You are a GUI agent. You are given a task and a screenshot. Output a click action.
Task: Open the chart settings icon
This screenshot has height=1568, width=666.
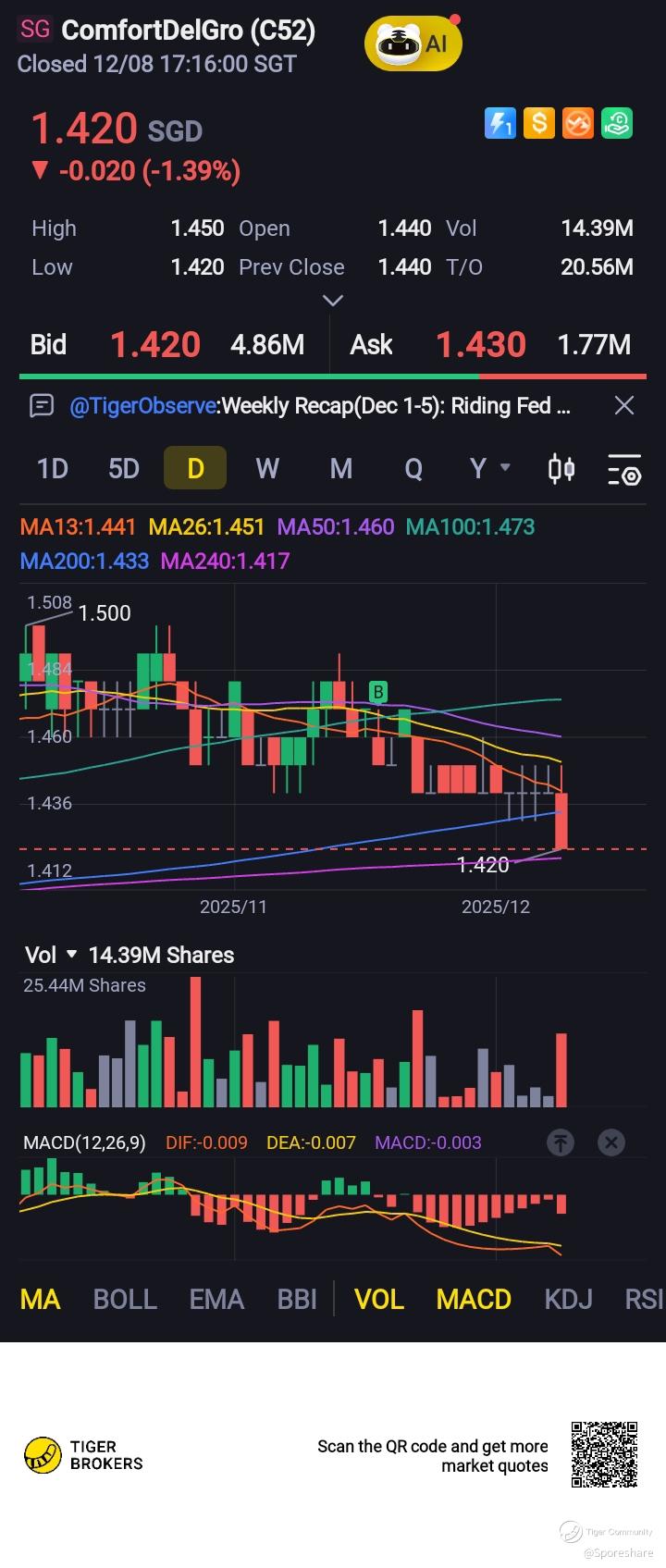tap(624, 470)
